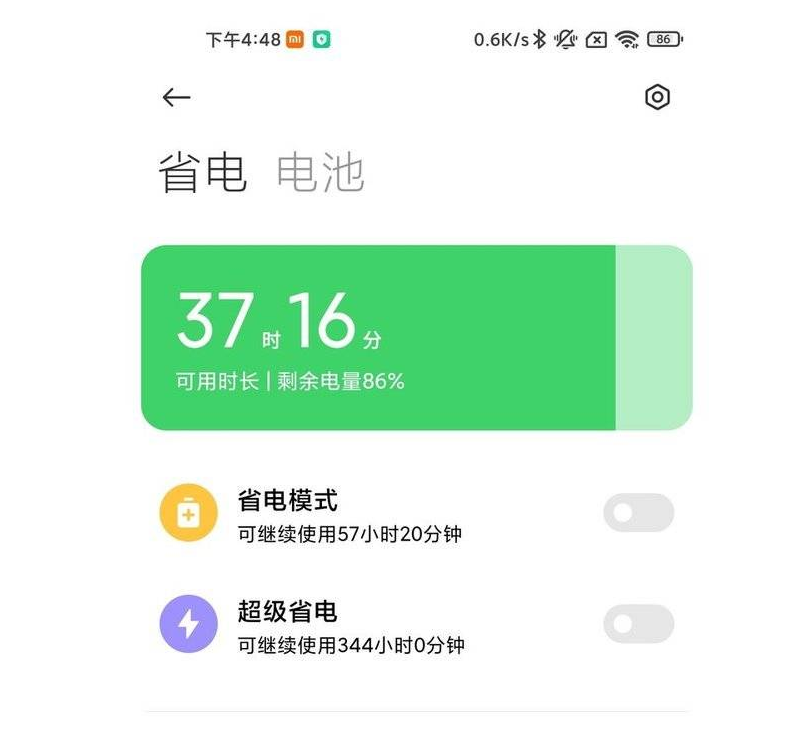Image resolution: width=796 pixels, height=732 pixels.
Task: Turn on 超级省电 switch
Action: pyautogui.click(x=638, y=624)
